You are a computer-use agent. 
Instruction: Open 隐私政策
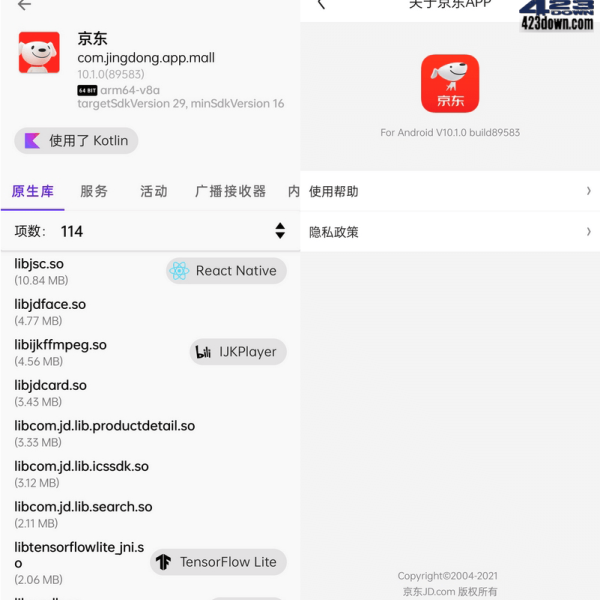(448, 232)
